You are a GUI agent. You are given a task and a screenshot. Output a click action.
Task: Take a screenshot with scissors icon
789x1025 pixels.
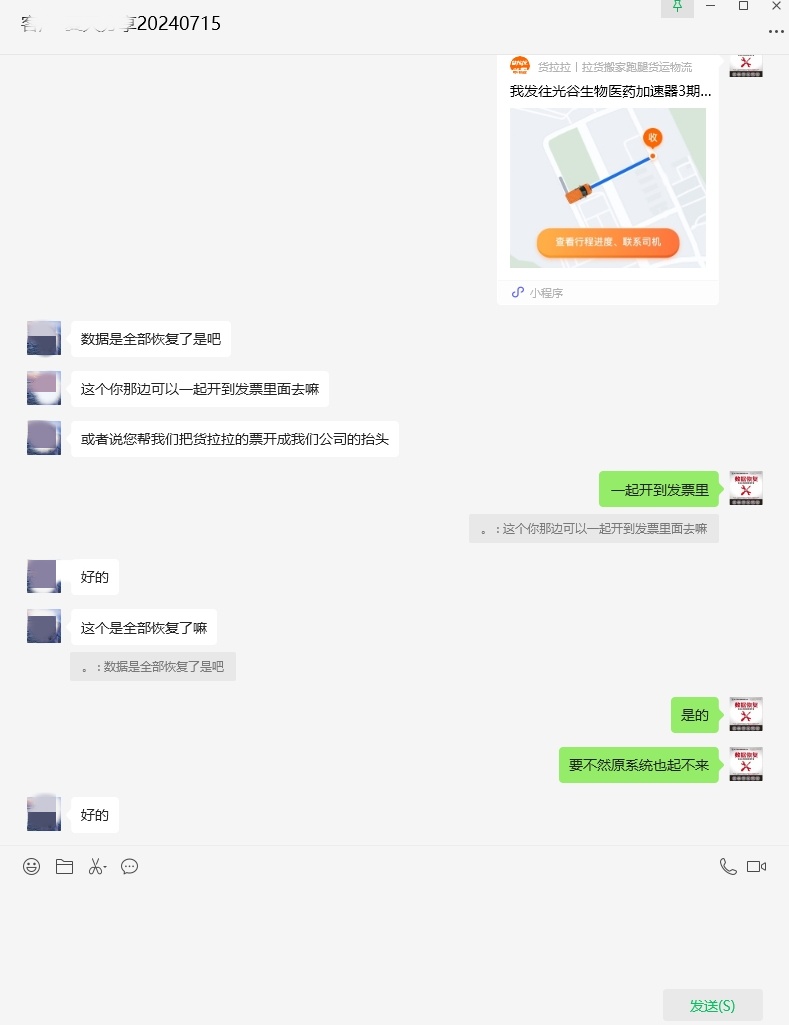[96, 867]
